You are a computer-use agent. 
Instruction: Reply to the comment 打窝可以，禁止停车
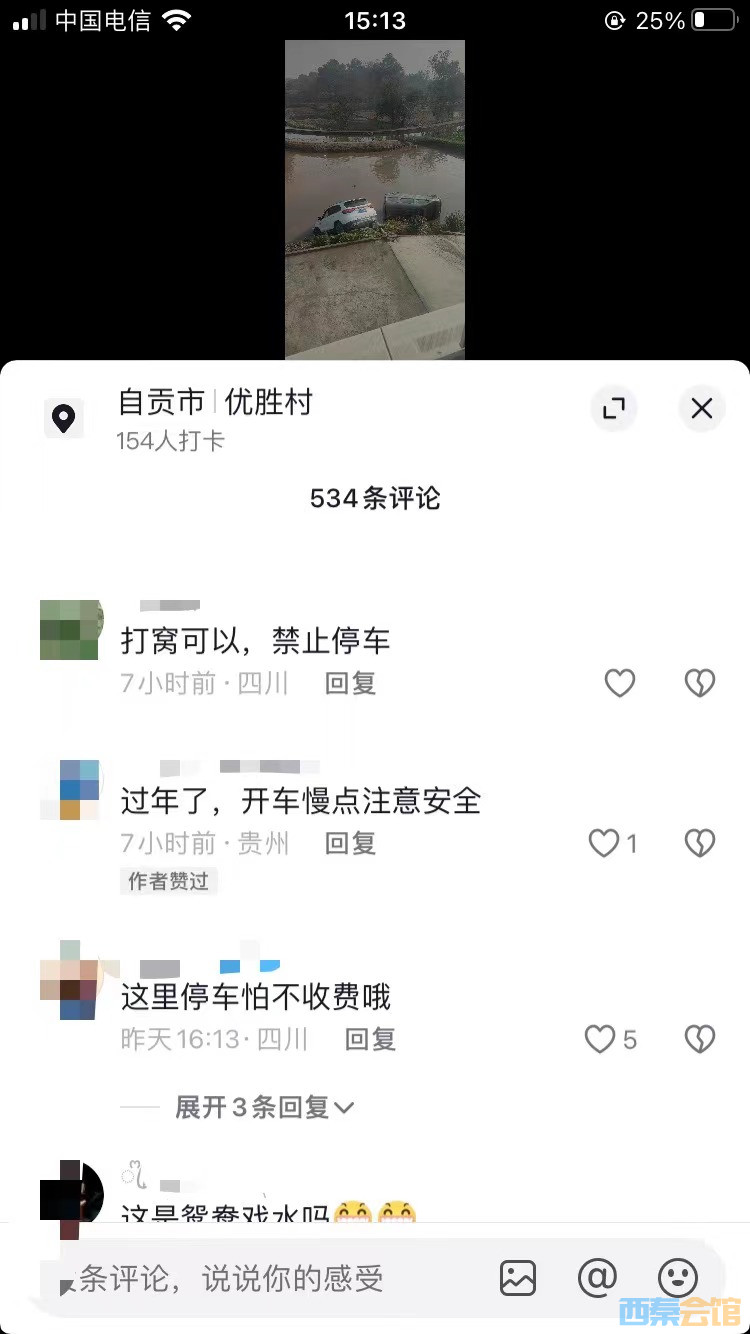[x=351, y=683]
